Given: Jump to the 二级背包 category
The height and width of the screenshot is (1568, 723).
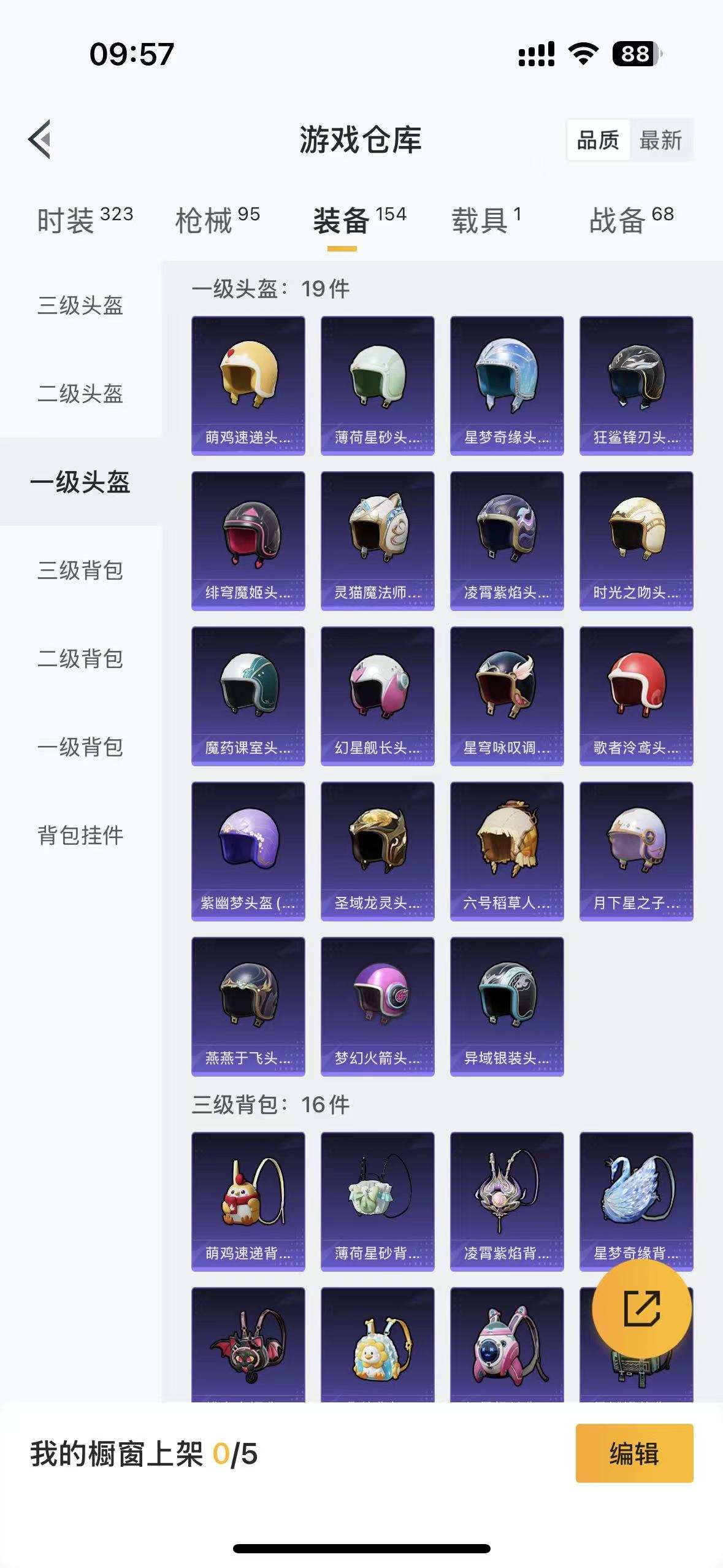Looking at the screenshot, I should 80,659.
